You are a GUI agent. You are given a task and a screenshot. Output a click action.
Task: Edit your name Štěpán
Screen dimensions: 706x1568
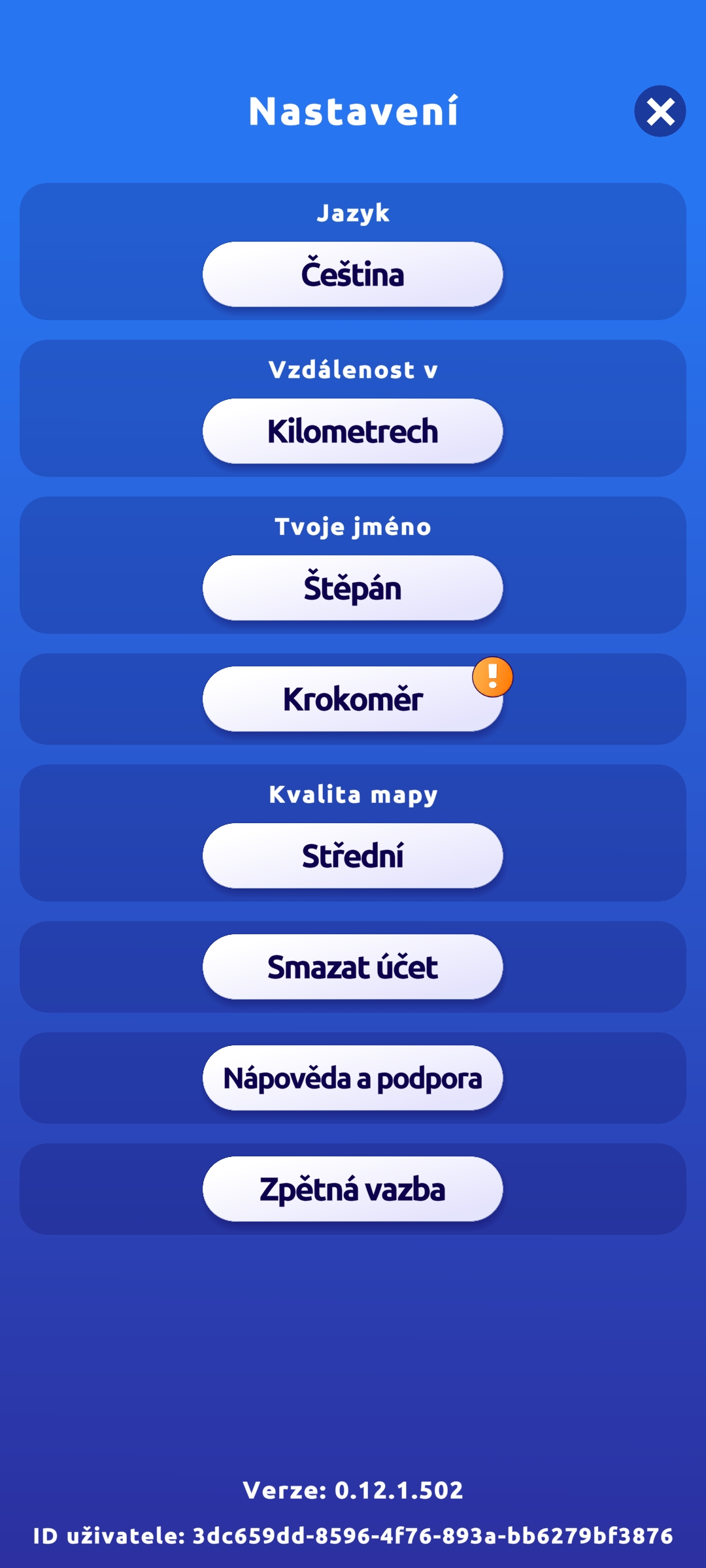(352, 587)
